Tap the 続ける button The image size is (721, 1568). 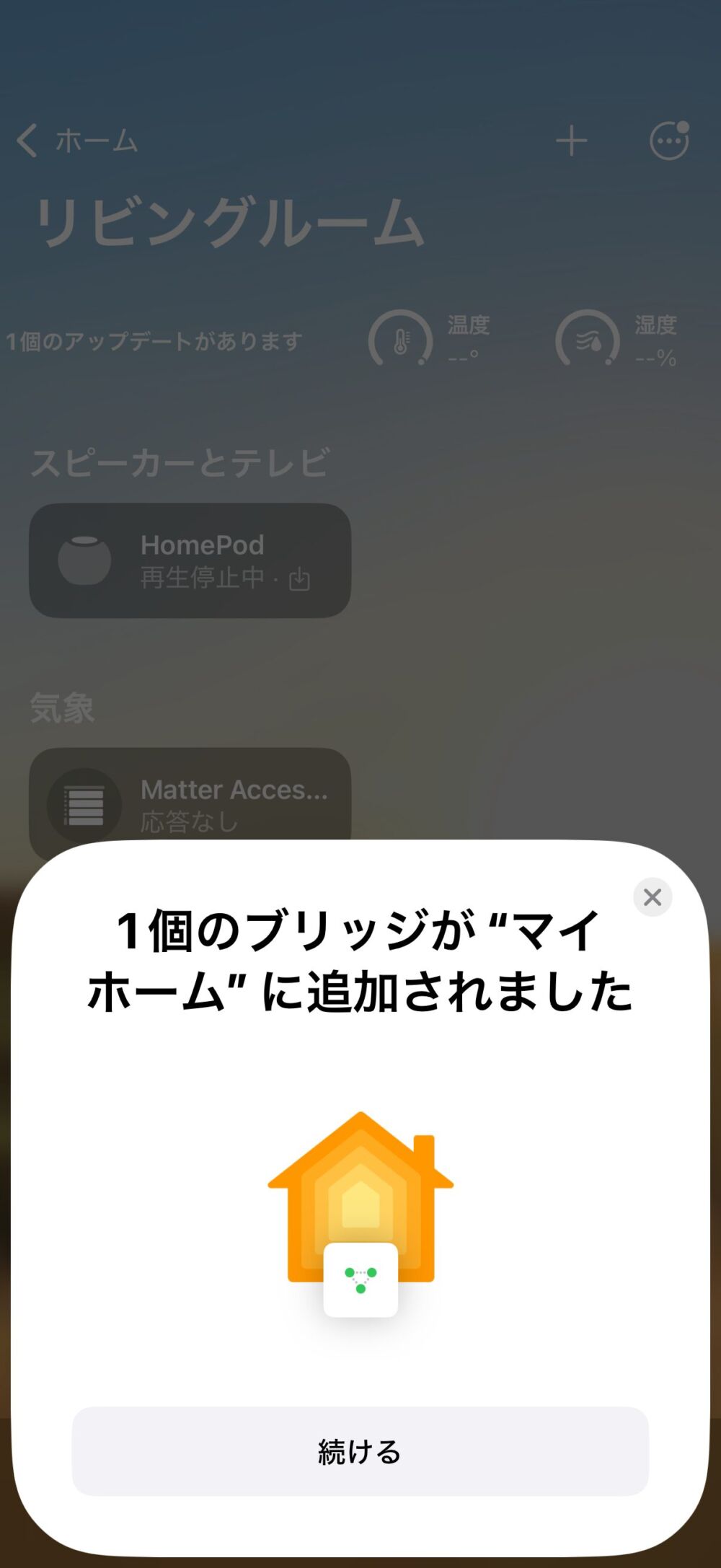click(360, 1450)
